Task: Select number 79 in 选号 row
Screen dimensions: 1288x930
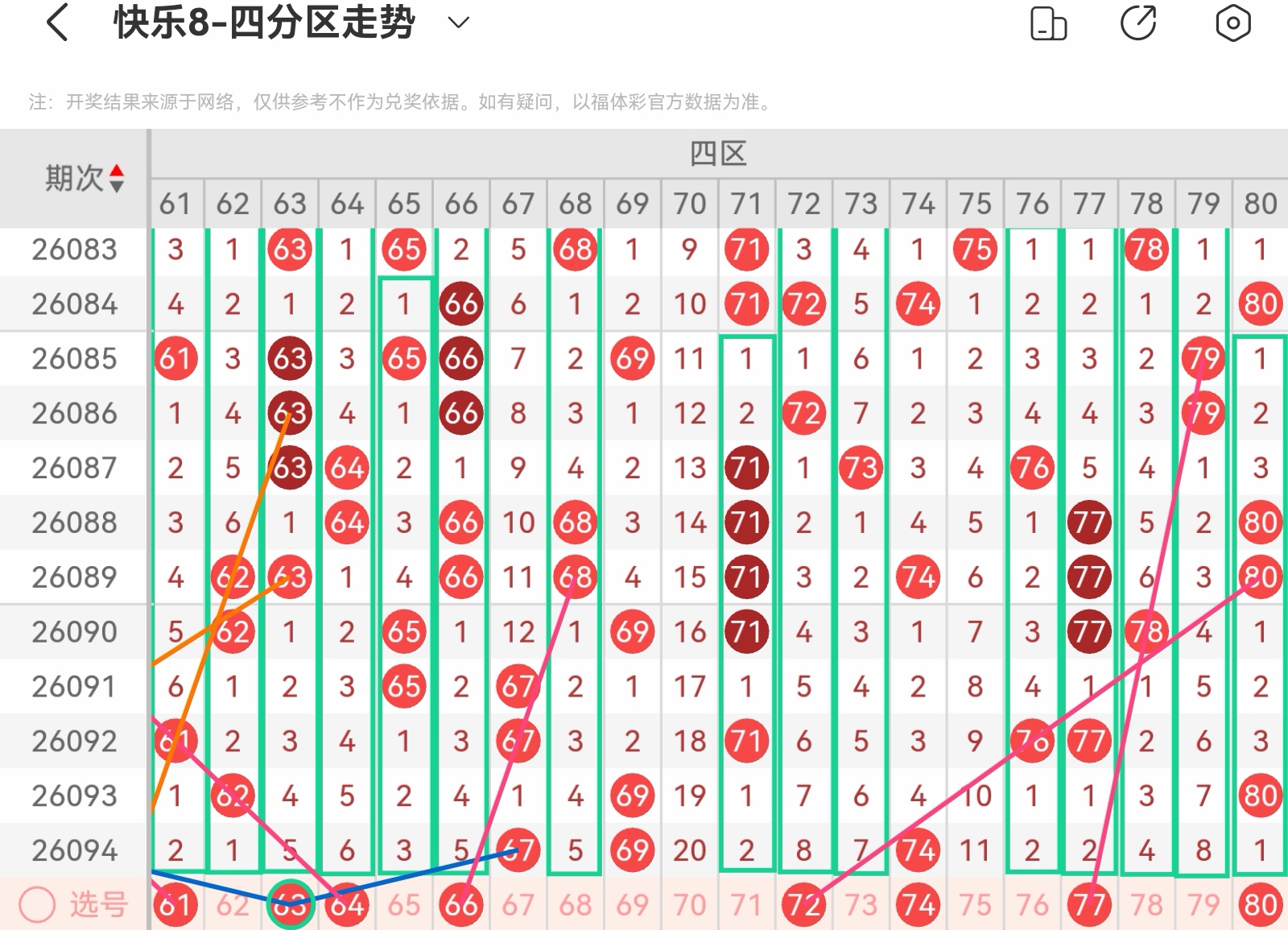Action: point(1203,905)
